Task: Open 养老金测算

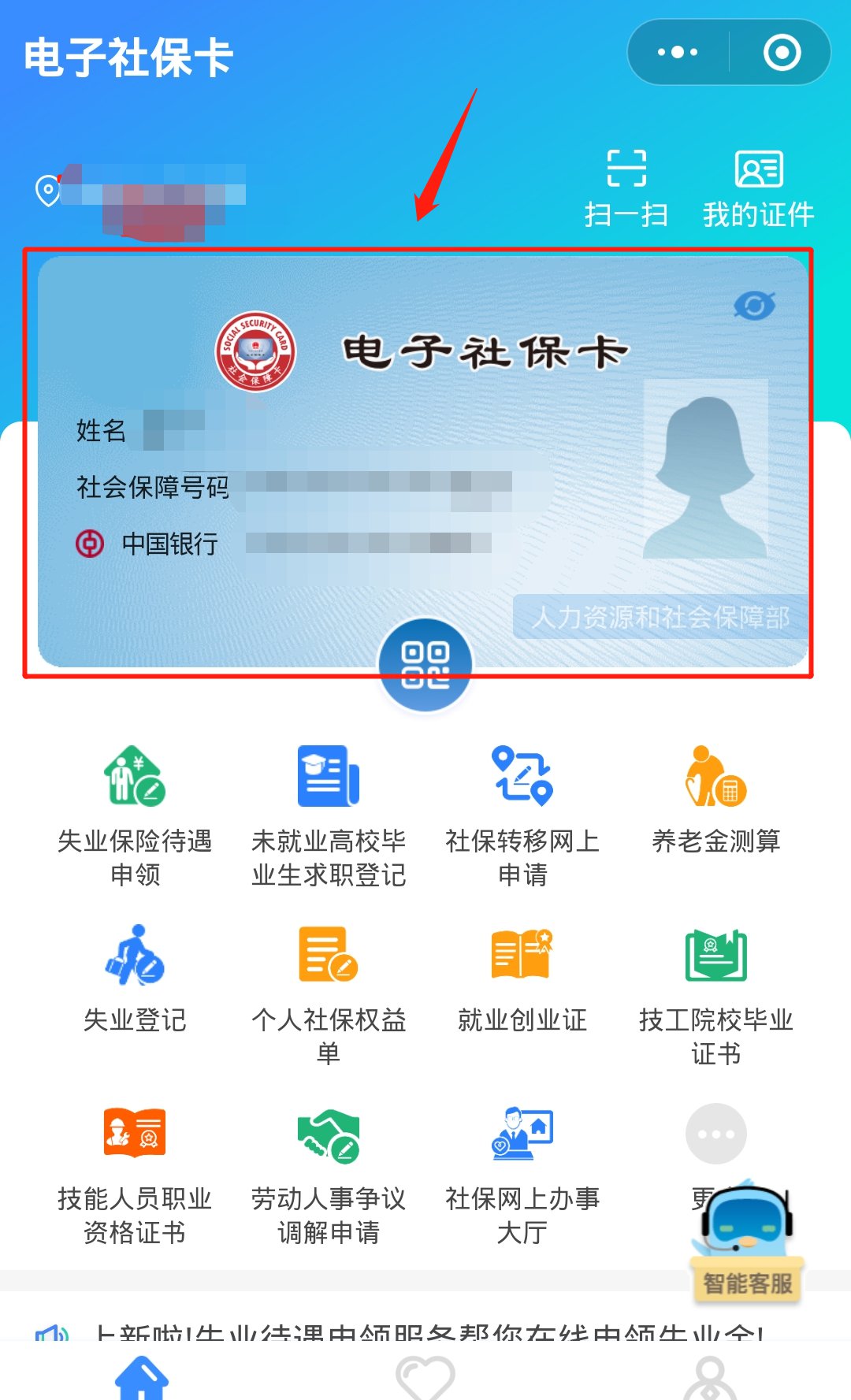Action: 715,800
